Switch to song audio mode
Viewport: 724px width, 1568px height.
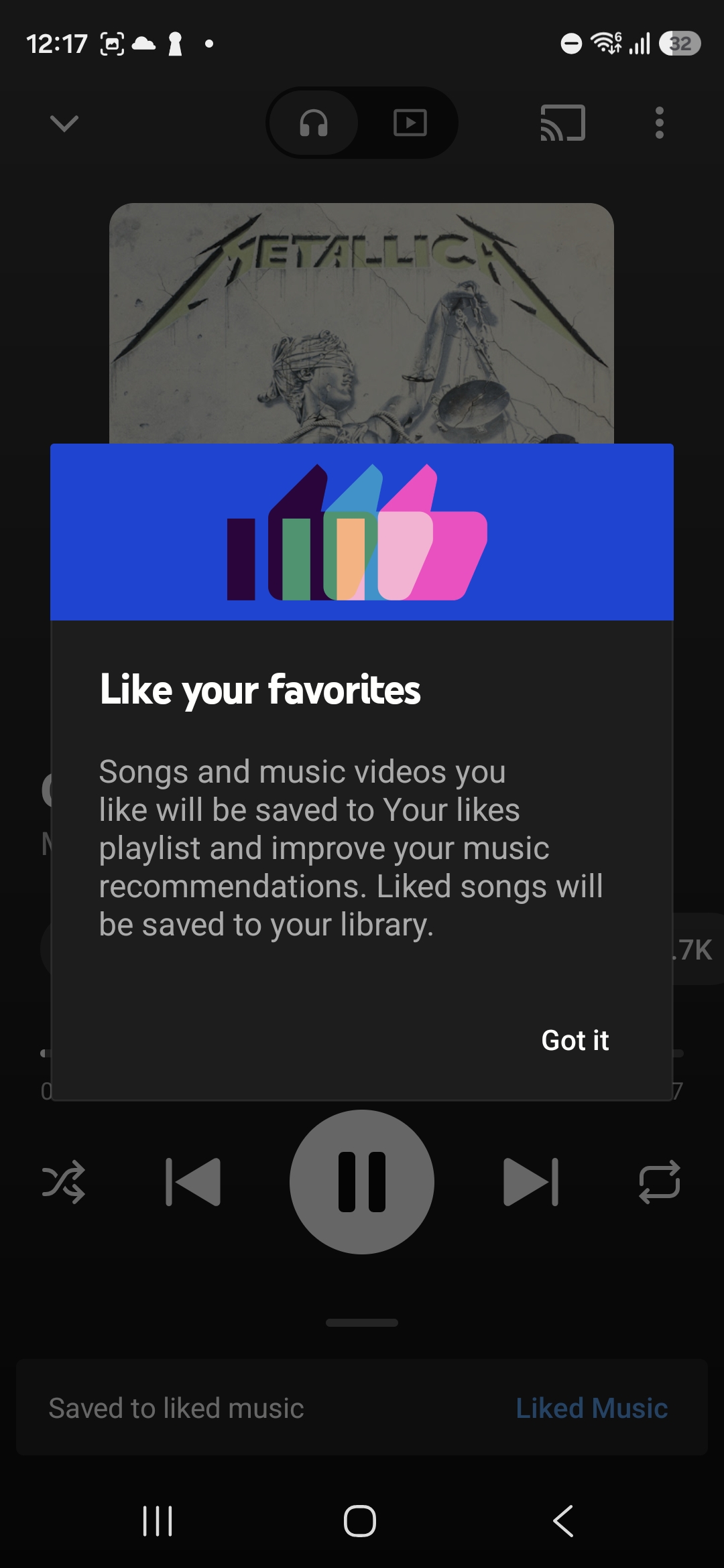[314, 123]
